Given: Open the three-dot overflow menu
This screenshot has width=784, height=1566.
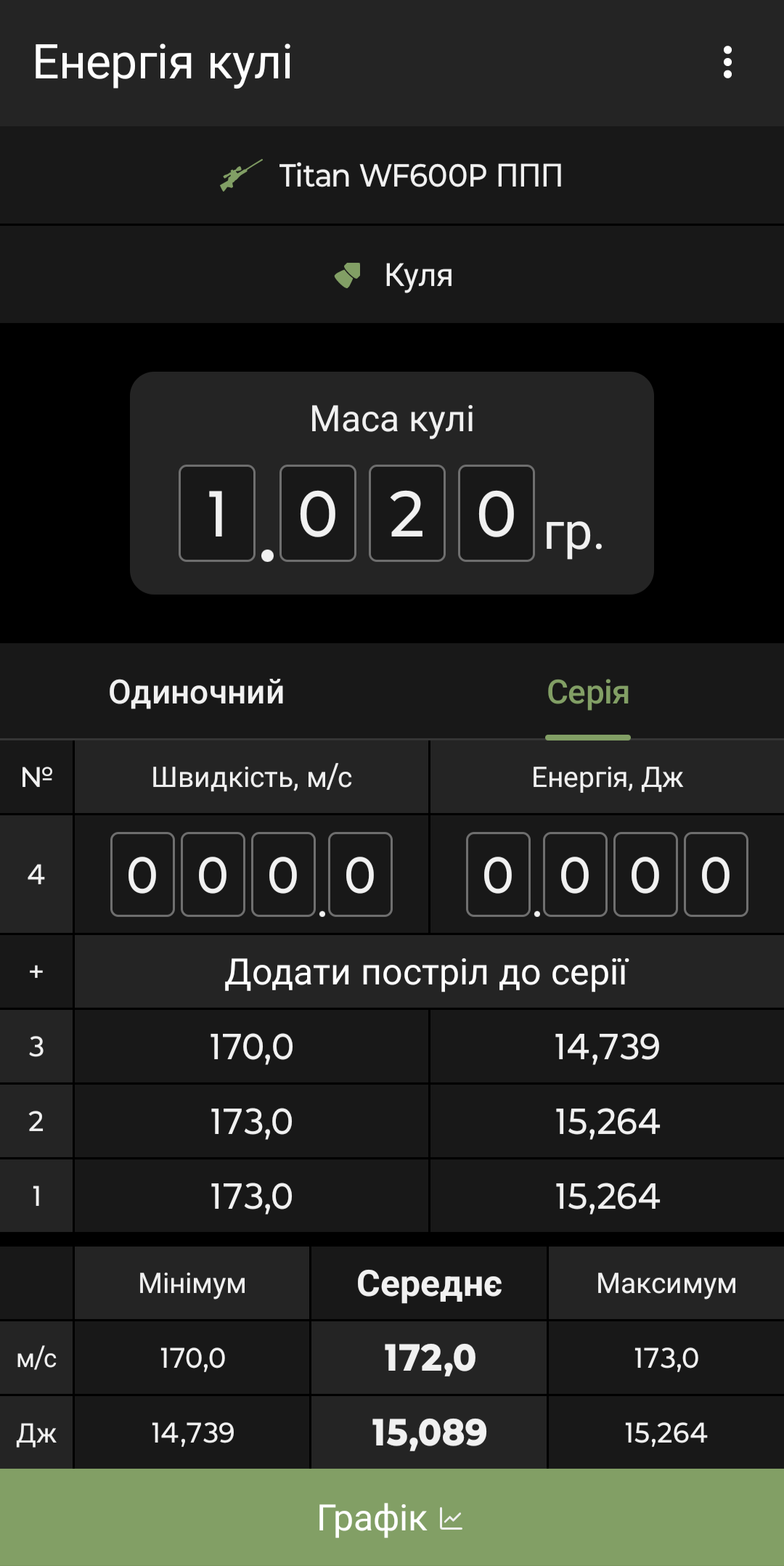Looking at the screenshot, I should pyautogui.click(x=727, y=62).
